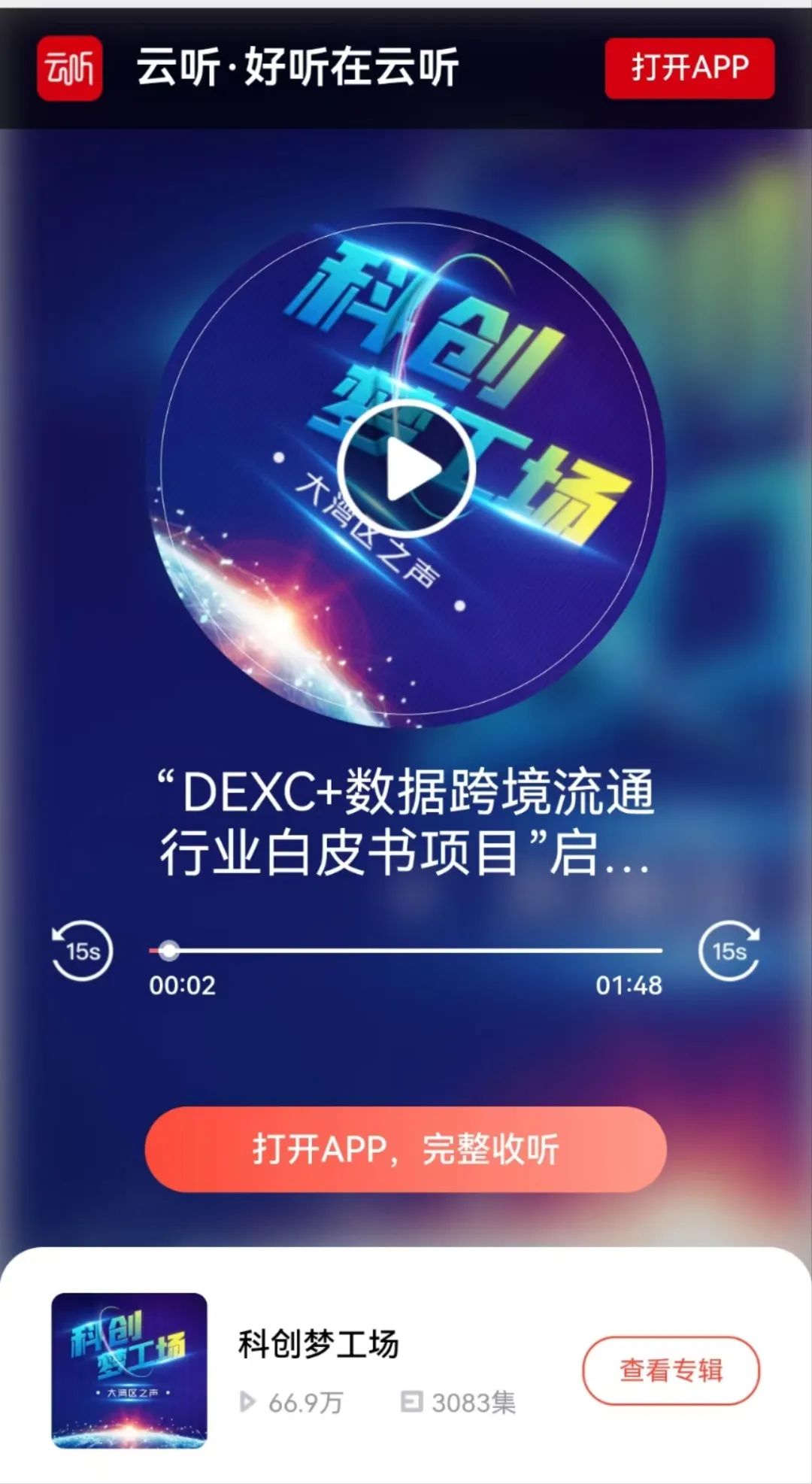Tap 查看专辑 to view the album
The image size is (812, 1484).
671,1370
